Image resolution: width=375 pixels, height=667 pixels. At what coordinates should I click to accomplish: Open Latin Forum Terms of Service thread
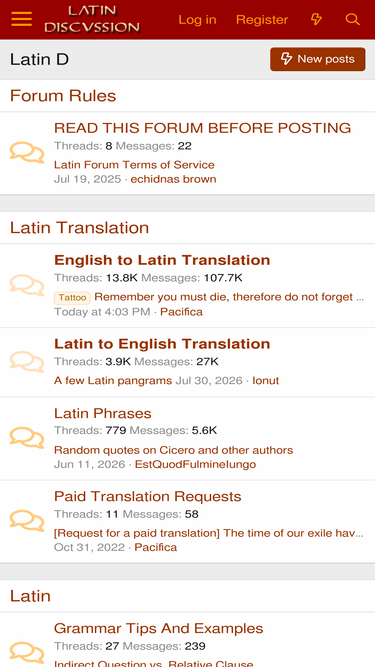[x=134, y=165]
